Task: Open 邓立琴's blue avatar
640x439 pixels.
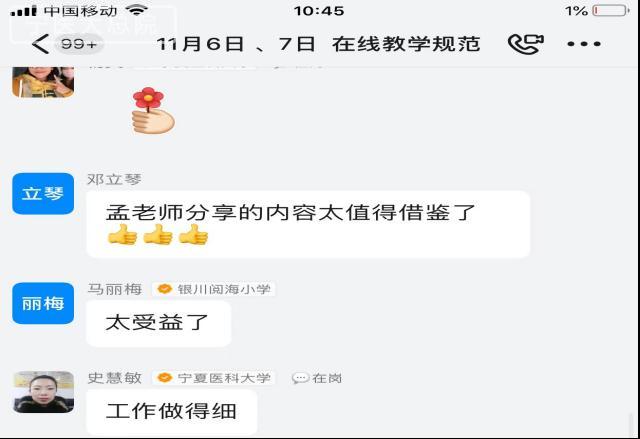Action: coord(43,193)
